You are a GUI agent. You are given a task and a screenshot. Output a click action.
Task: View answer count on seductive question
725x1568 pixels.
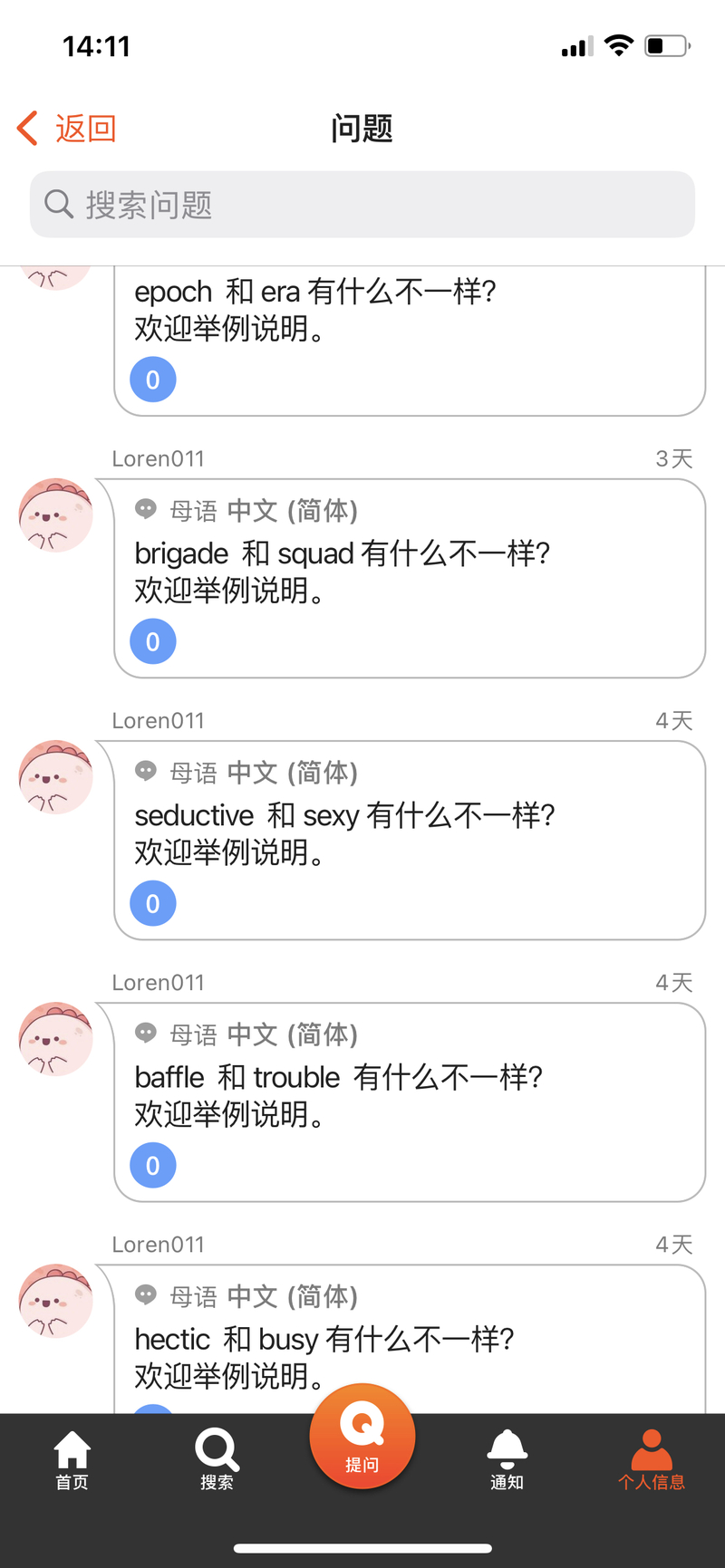tap(153, 903)
